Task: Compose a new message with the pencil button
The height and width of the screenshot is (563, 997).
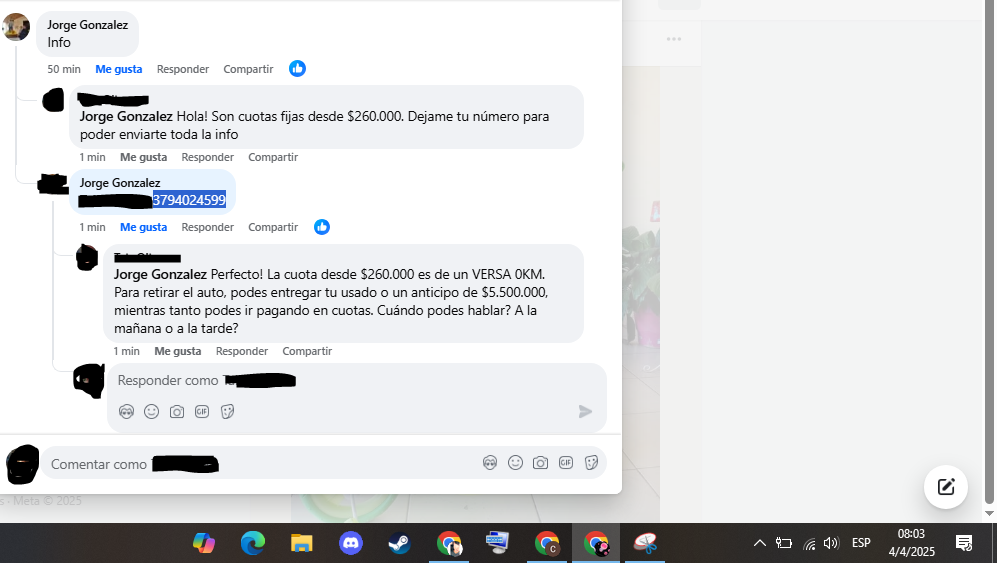Action: click(945, 488)
